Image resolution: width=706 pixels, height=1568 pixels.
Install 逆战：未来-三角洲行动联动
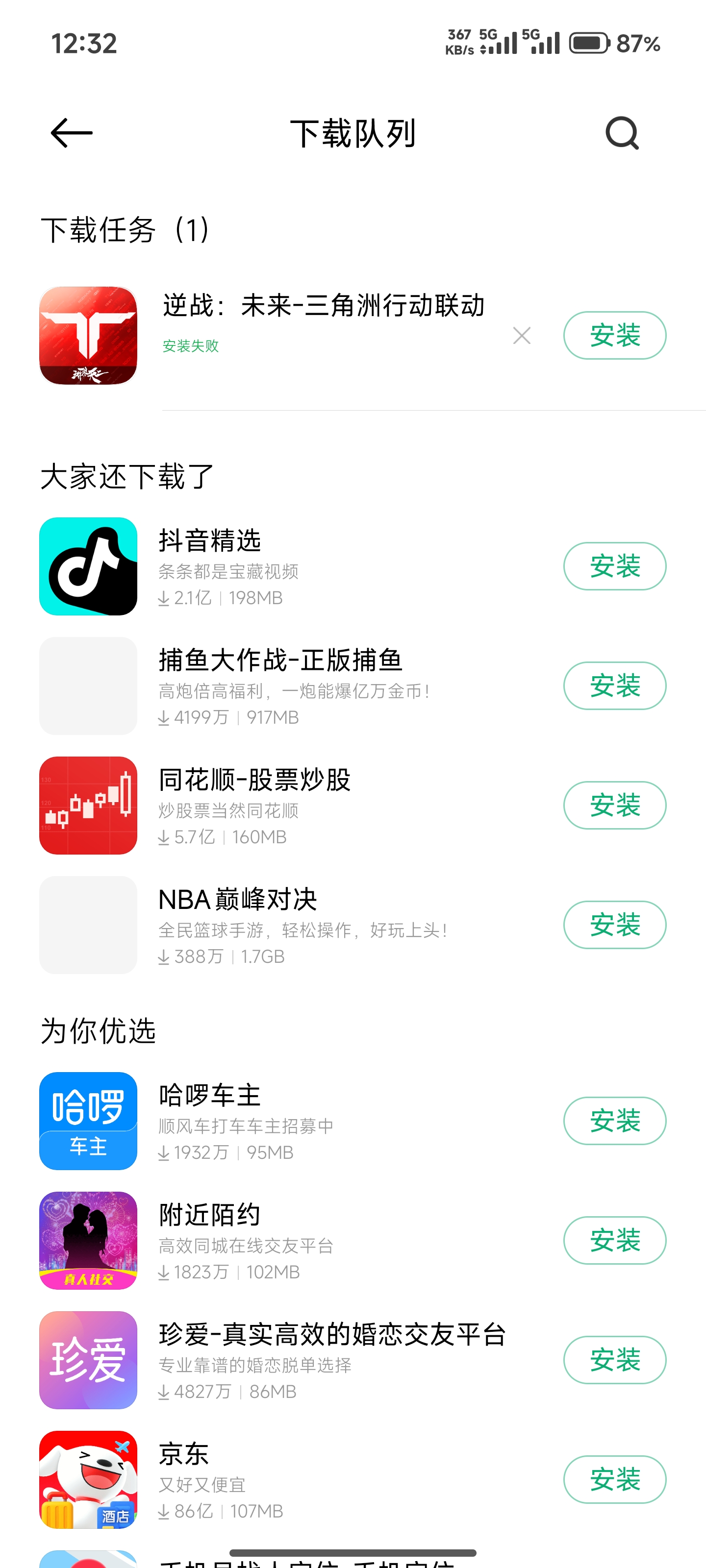coord(614,335)
